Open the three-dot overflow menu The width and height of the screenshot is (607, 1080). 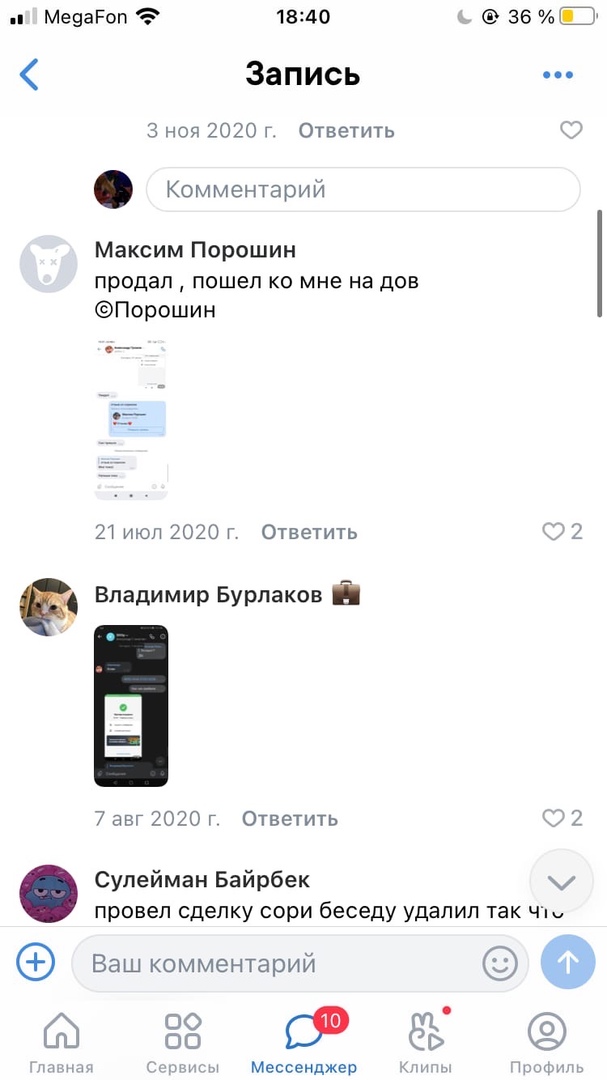[x=557, y=74]
